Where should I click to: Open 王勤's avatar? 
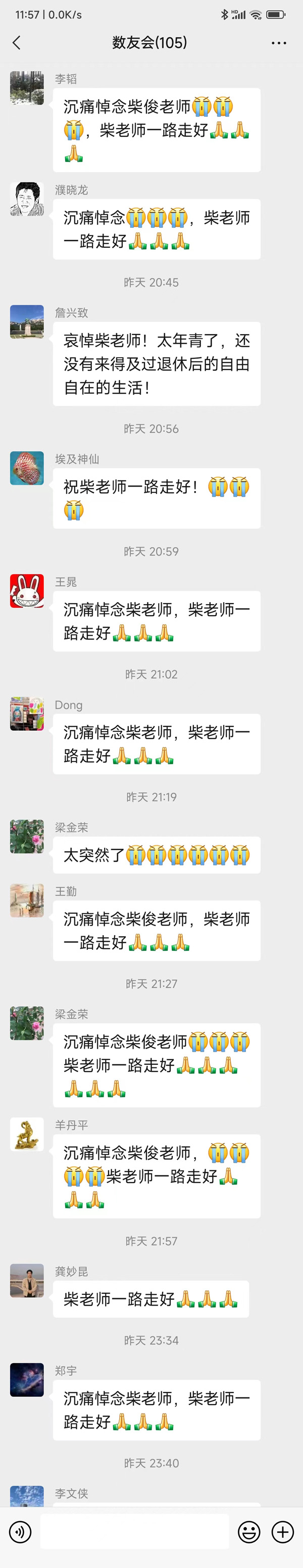(x=27, y=900)
